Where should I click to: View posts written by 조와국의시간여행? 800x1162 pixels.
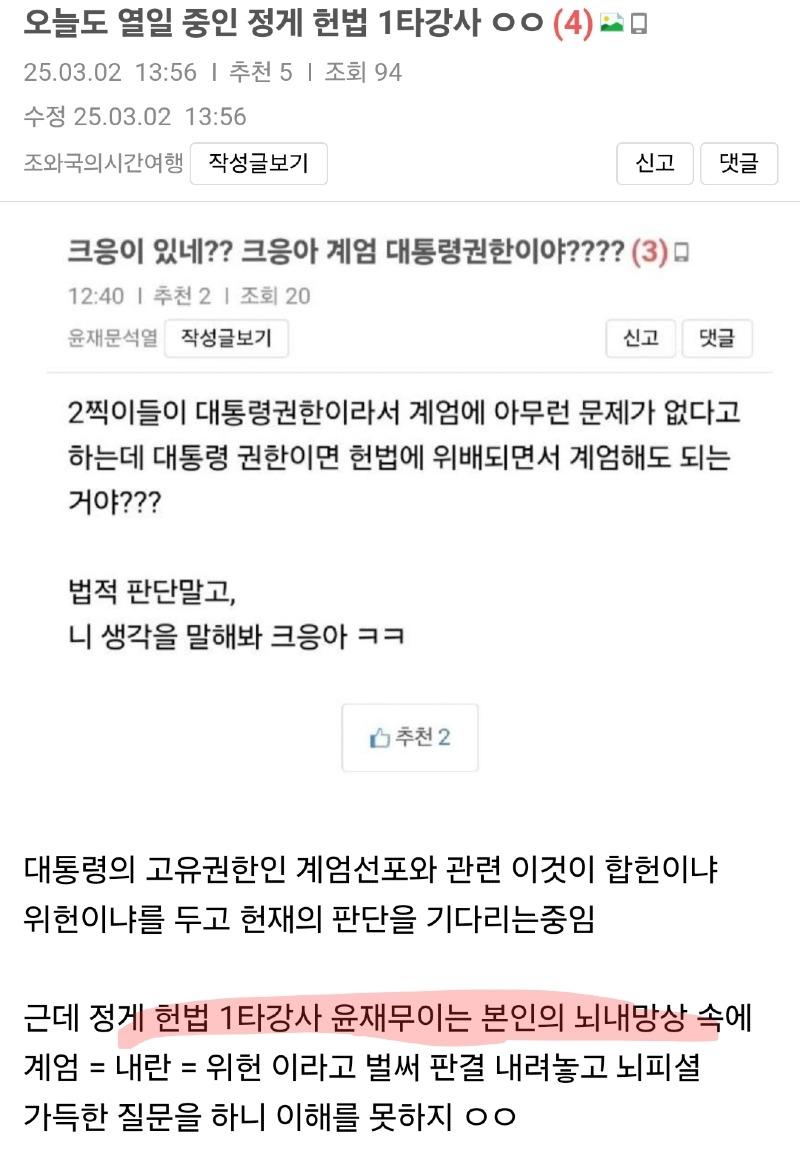258,164
